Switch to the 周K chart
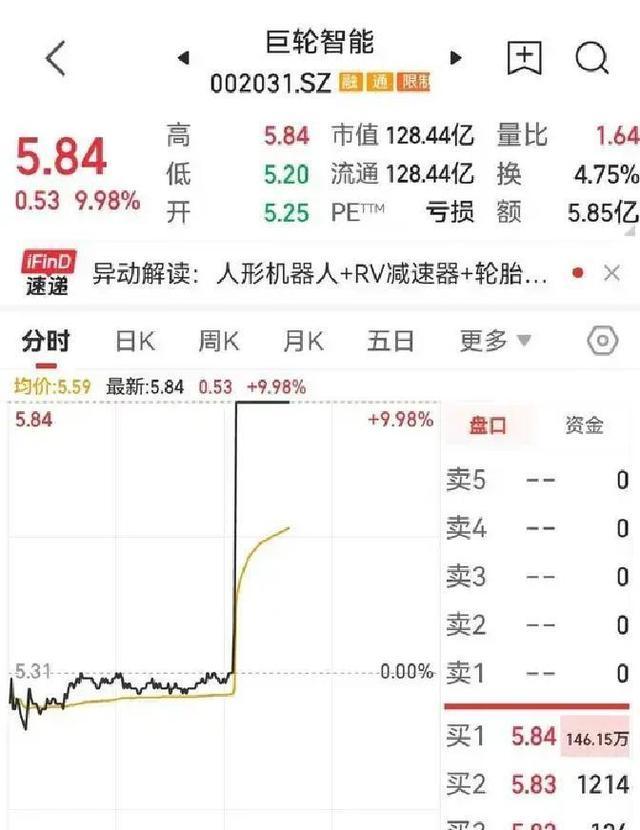 (x=219, y=341)
